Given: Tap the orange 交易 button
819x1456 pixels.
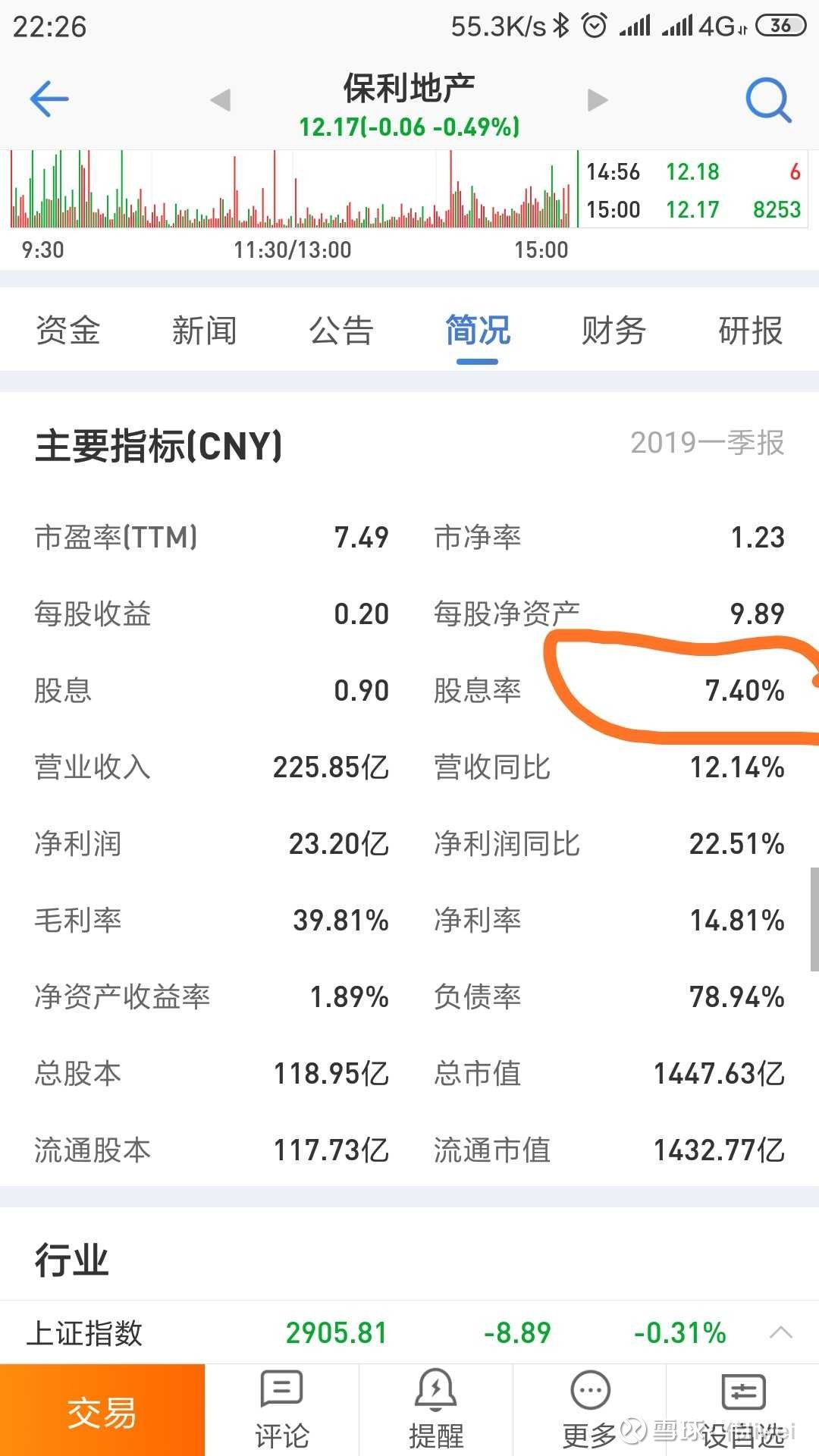Looking at the screenshot, I should (x=102, y=1411).
